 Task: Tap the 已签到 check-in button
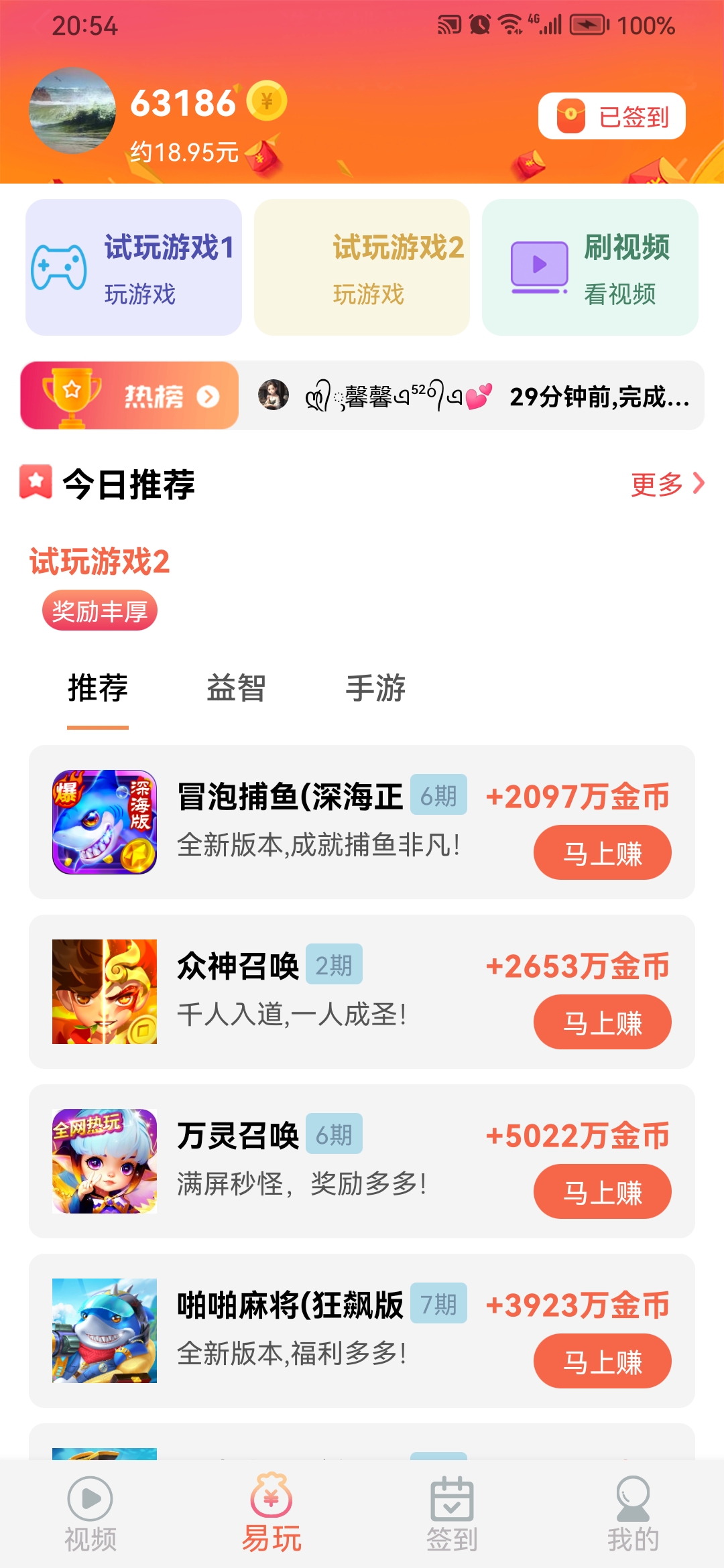pos(611,116)
